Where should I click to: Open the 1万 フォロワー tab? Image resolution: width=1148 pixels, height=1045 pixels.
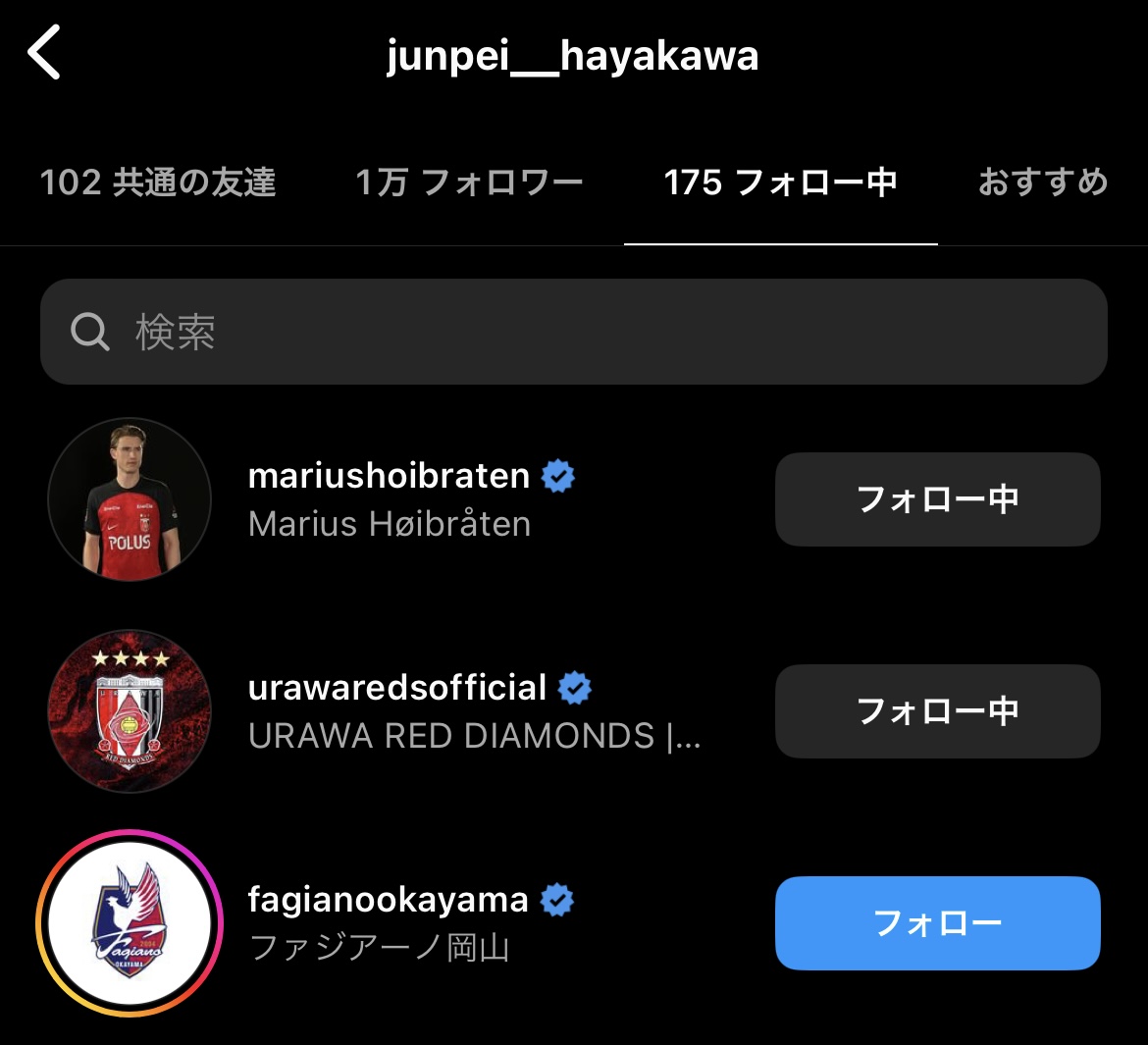pos(469,183)
